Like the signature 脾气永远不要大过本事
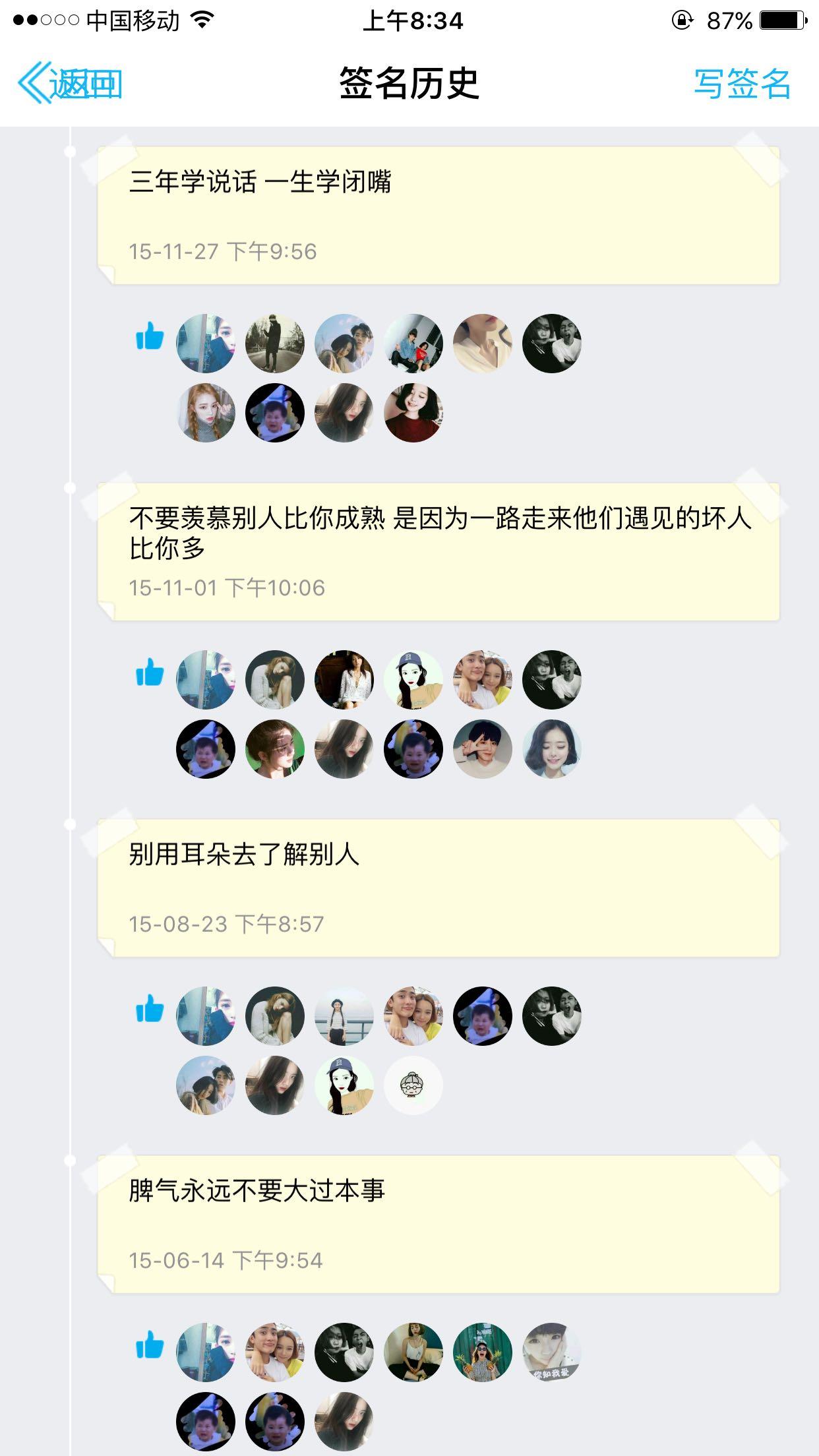 click(x=150, y=1346)
